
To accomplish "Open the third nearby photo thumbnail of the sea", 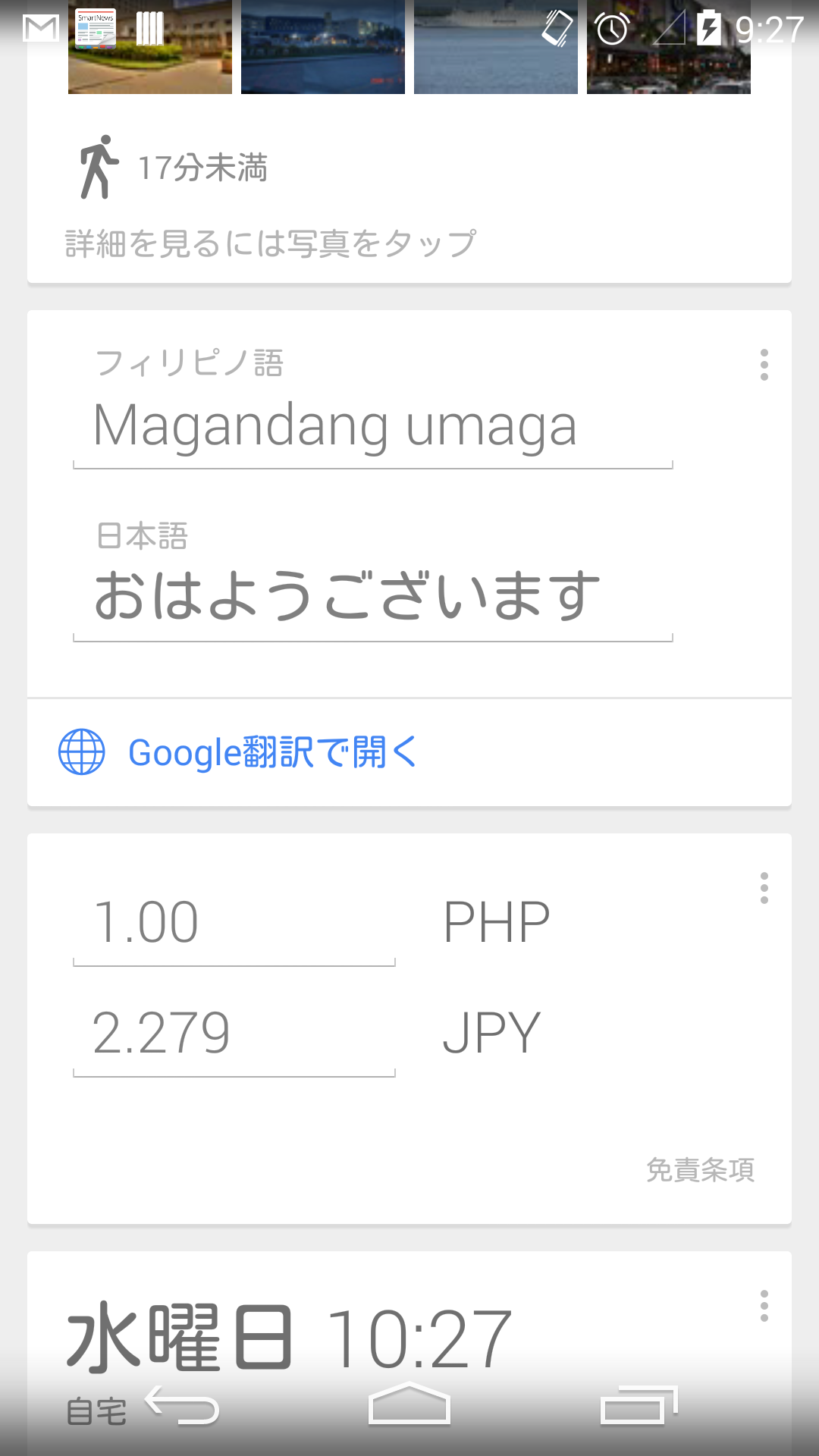I will coord(496,47).
